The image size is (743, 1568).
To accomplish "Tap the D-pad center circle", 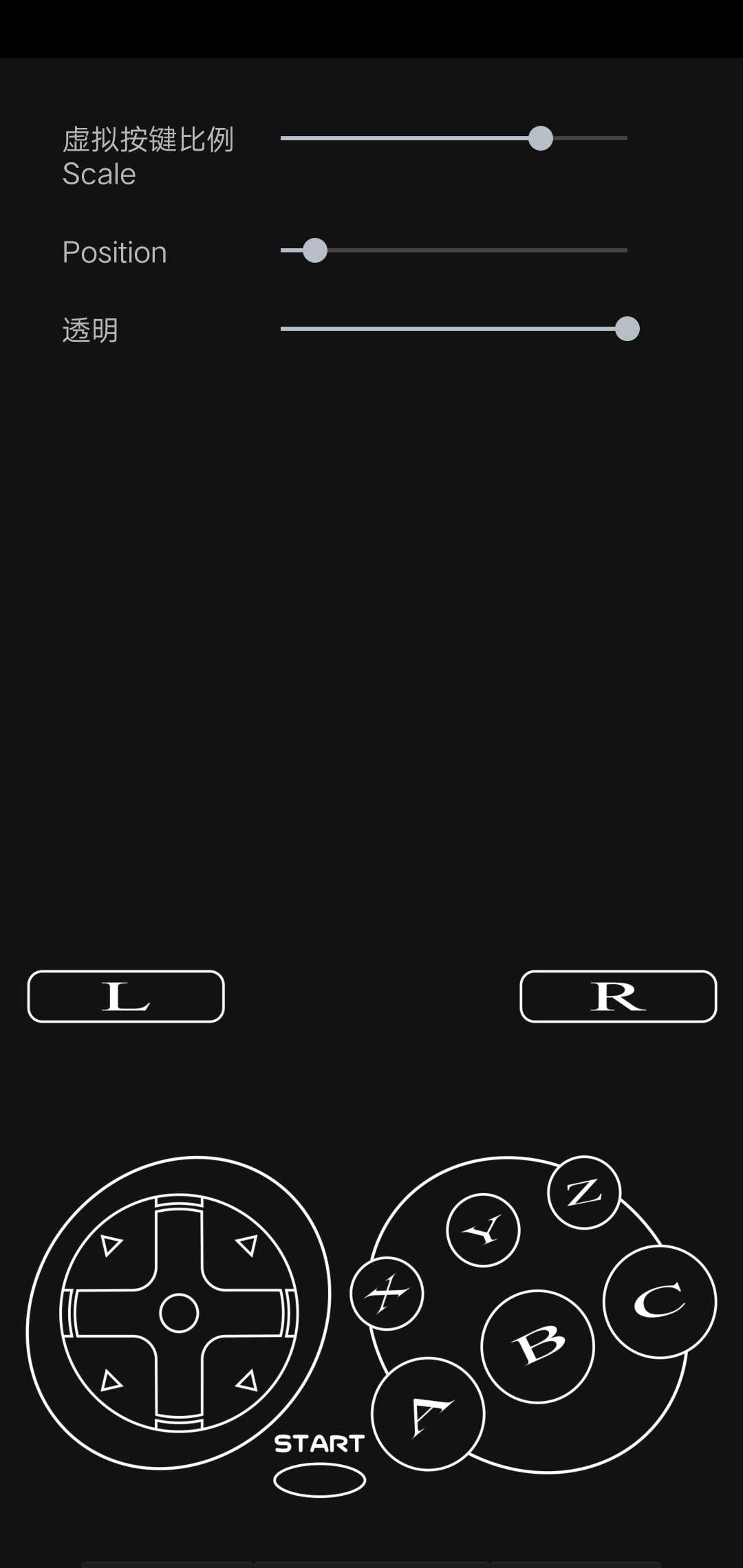I will (179, 1313).
